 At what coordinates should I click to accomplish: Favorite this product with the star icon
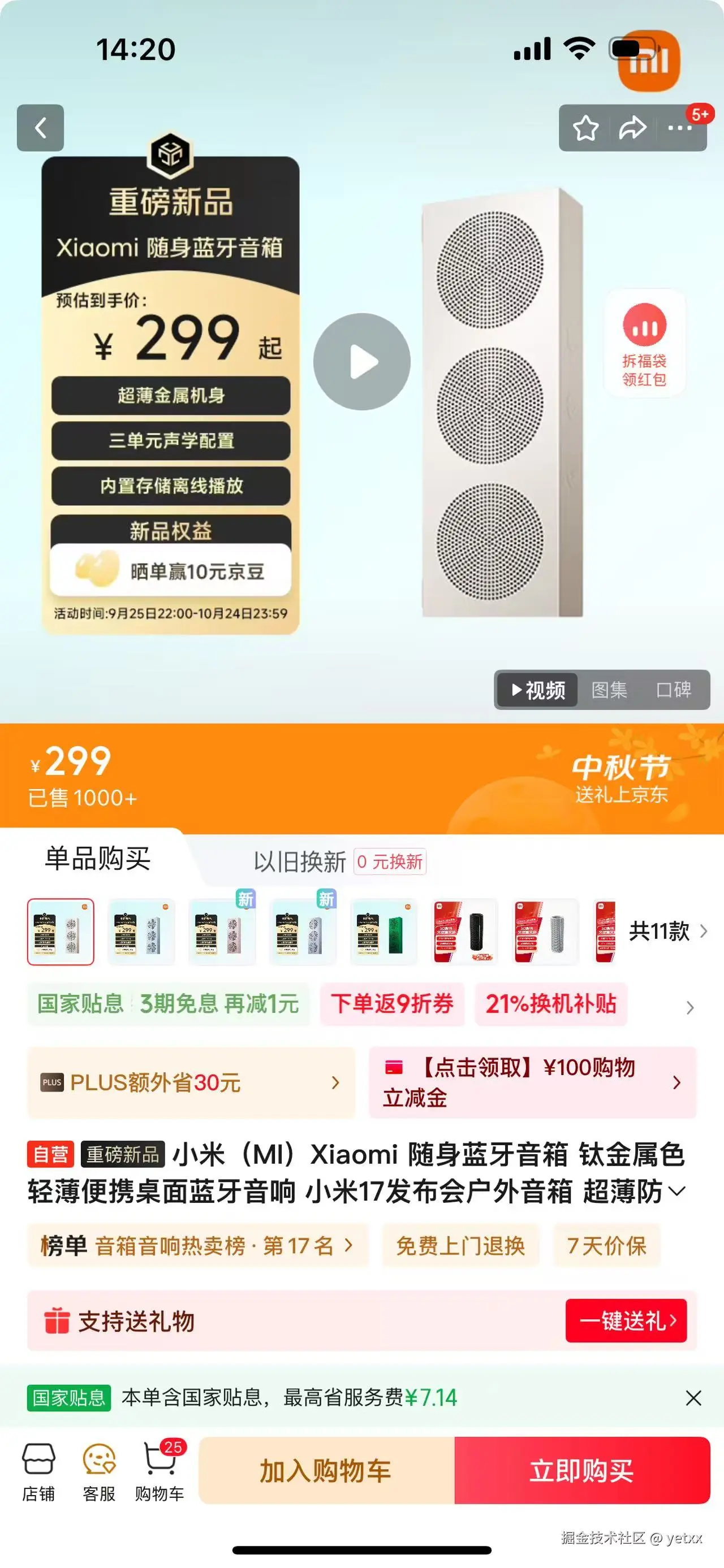pos(585,128)
